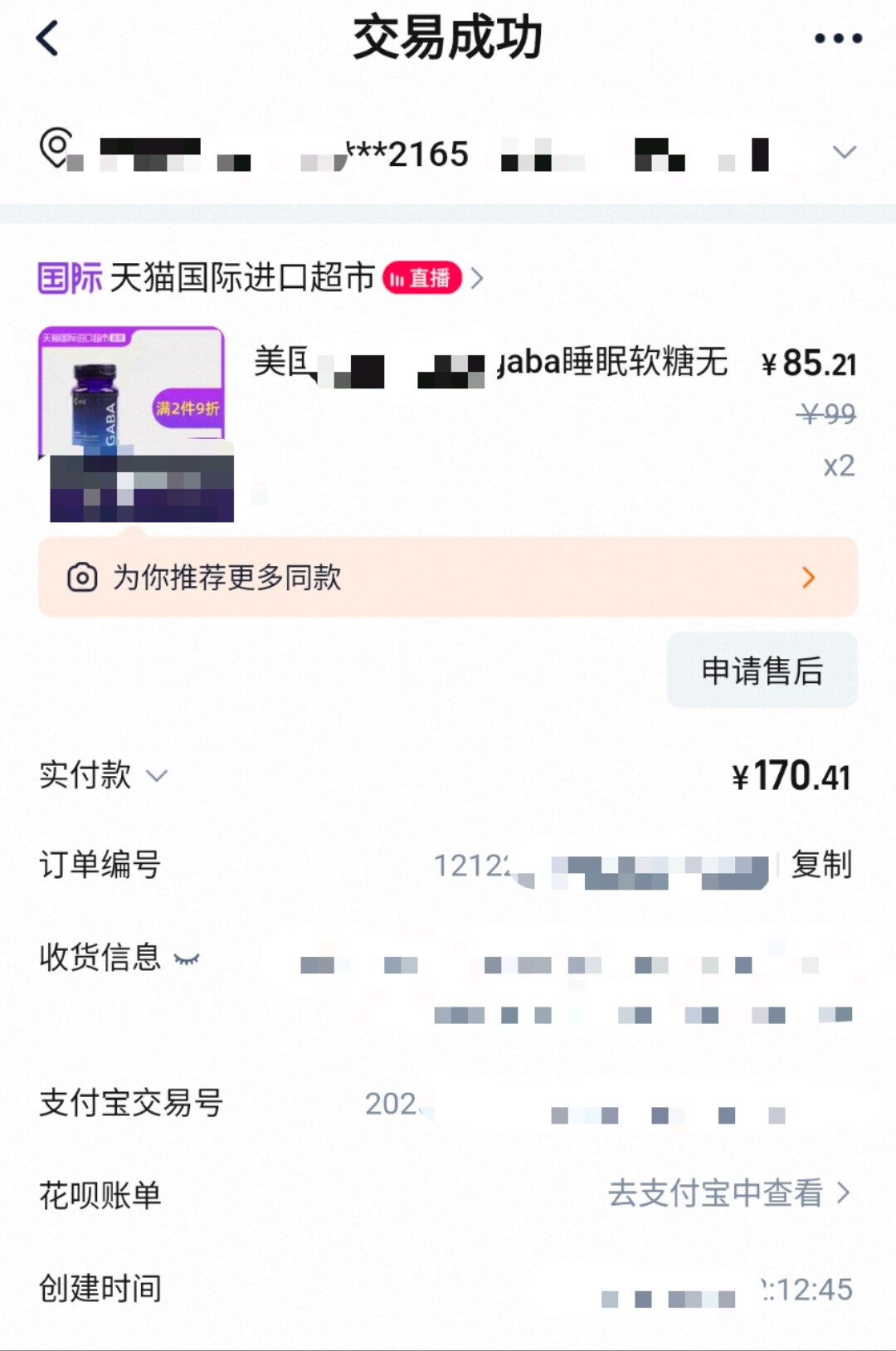Image resolution: width=896 pixels, height=1351 pixels.
Task: Reveal hidden 收货信息 with eye icon
Action: 187,959
